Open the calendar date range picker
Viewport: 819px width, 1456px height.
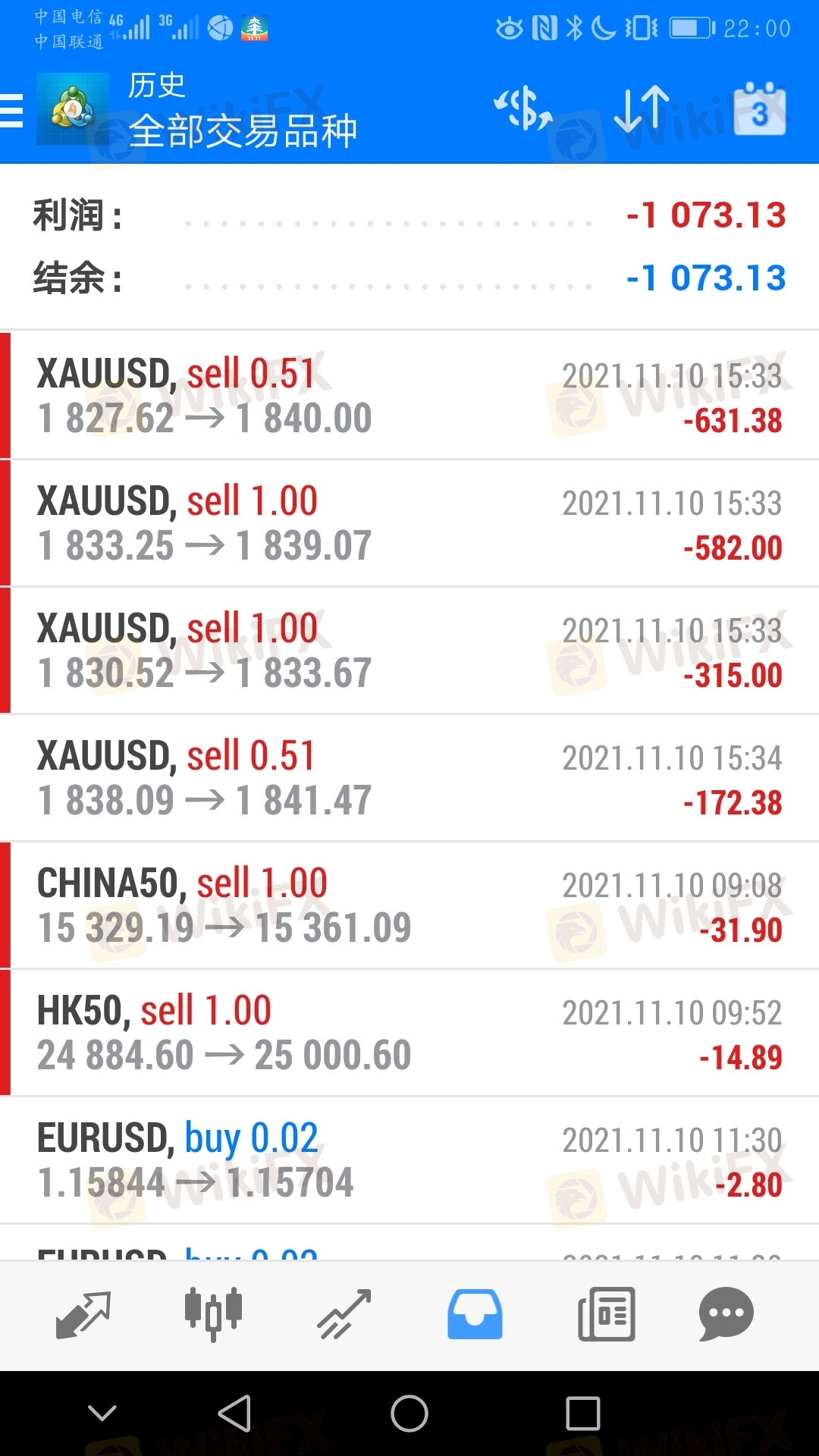[x=760, y=108]
